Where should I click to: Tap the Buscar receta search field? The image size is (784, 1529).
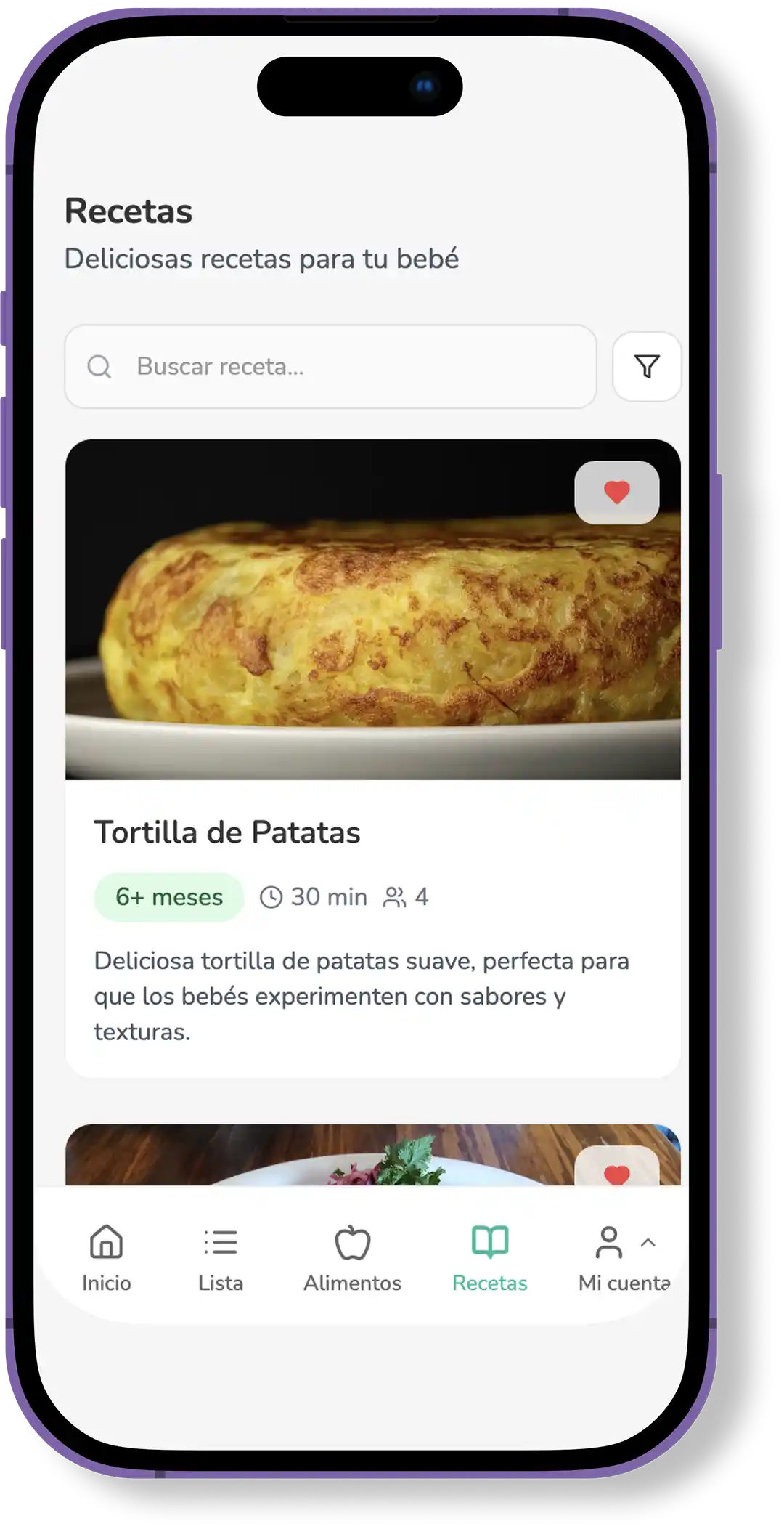tap(330, 366)
